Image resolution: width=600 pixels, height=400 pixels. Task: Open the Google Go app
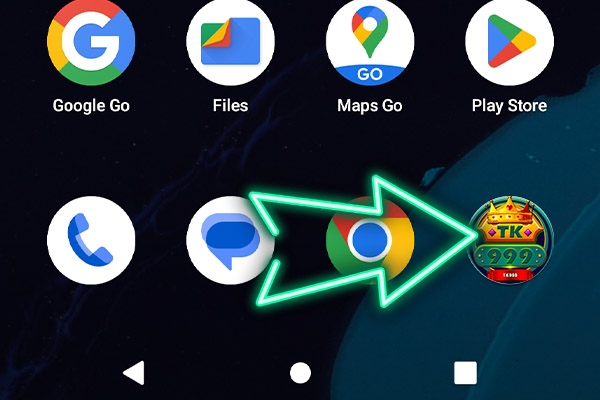(91, 42)
